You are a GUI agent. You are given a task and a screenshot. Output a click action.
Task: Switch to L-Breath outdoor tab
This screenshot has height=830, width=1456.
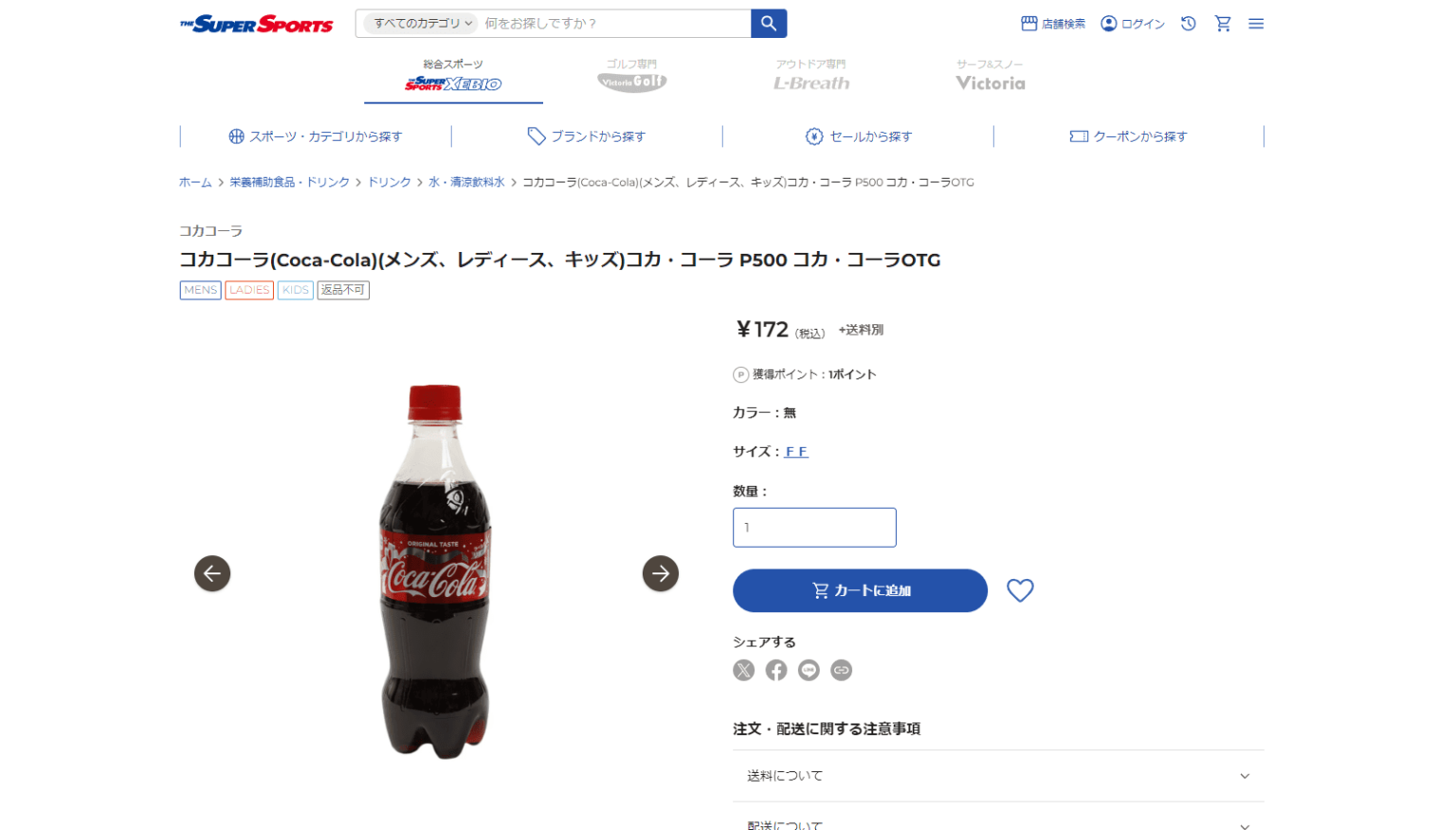click(811, 76)
